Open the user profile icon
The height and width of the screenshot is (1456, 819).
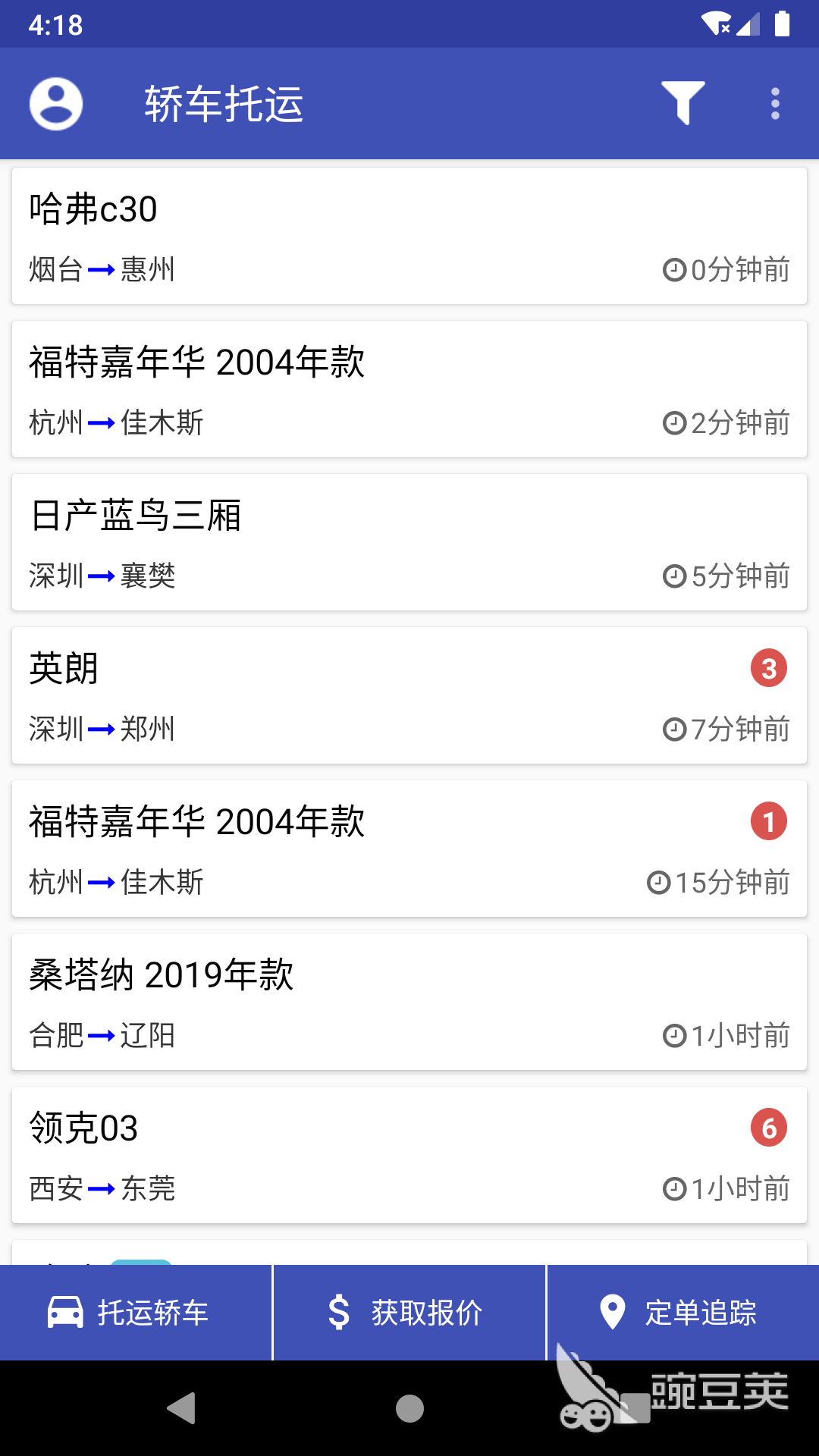point(55,104)
